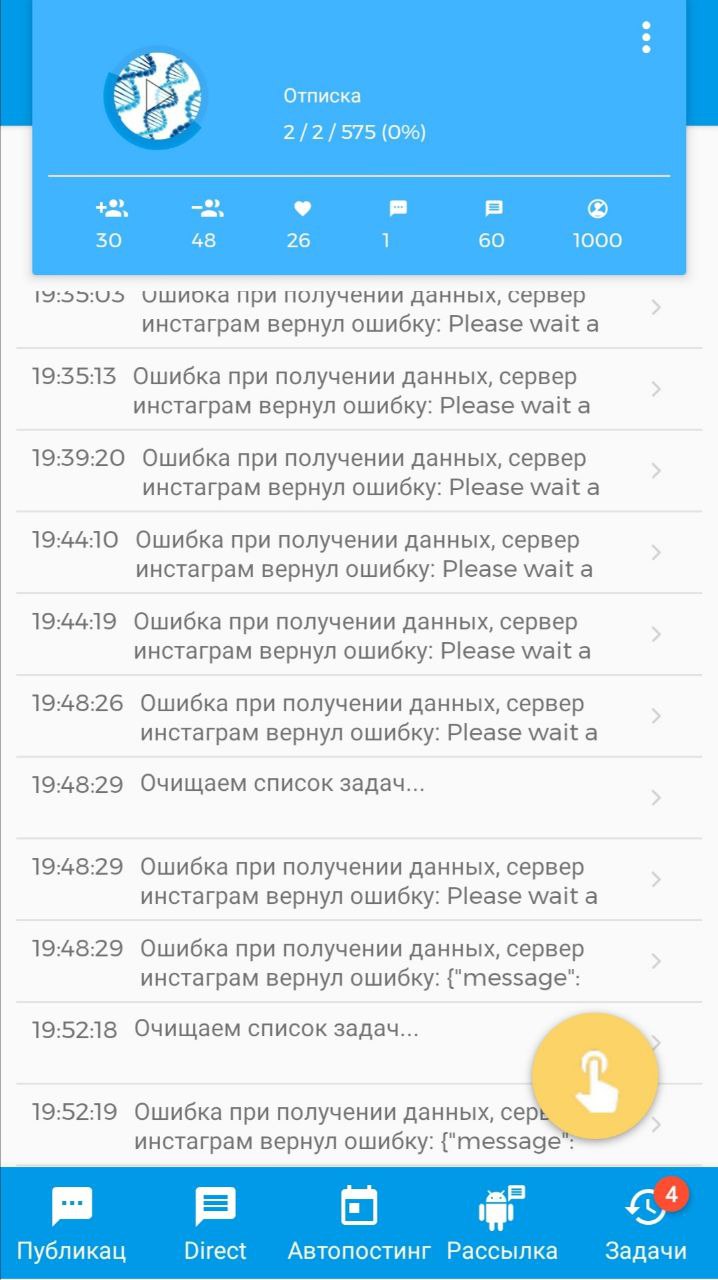View the error log entry at 19:44:10
The image size is (718, 1280).
(x=359, y=554)
